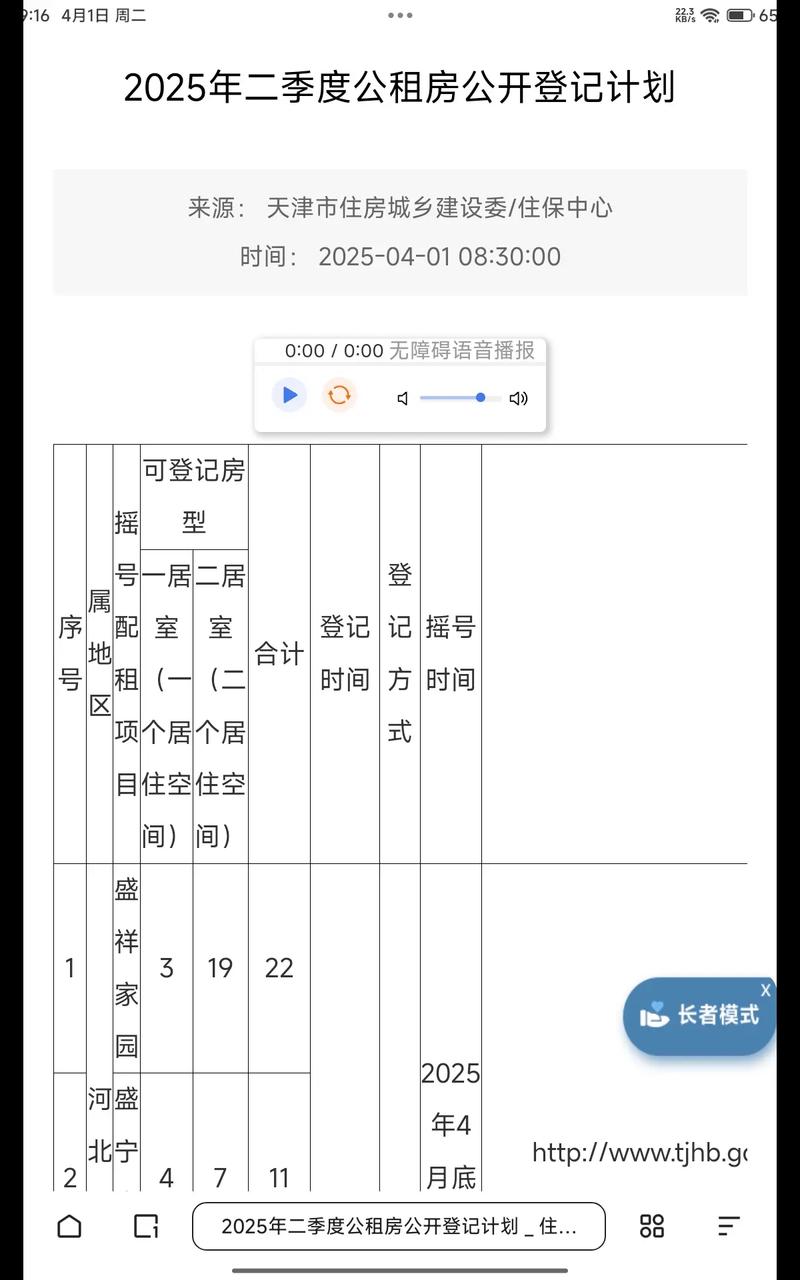Play the accessibility voice broadcast

tap(289, 395)
